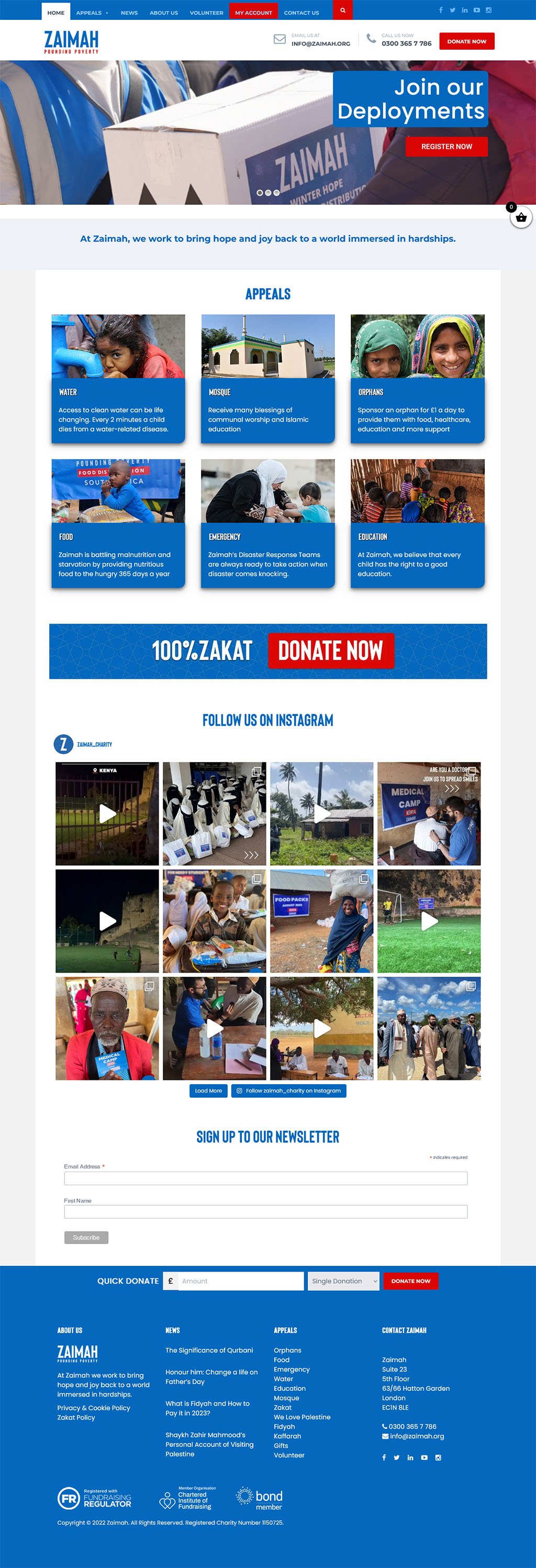The width and height of the screenshot is (536, 1568).
Task: Tap the First Name field
Action: coord(266,1211)
